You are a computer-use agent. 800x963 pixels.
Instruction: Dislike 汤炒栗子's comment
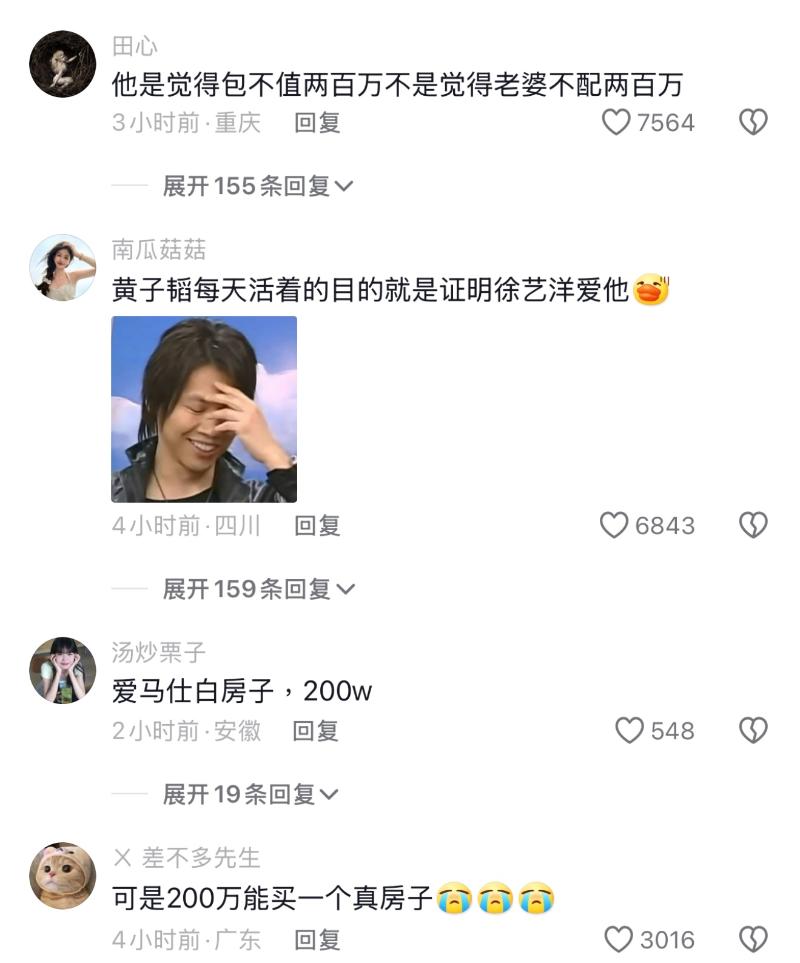point(753,731)
